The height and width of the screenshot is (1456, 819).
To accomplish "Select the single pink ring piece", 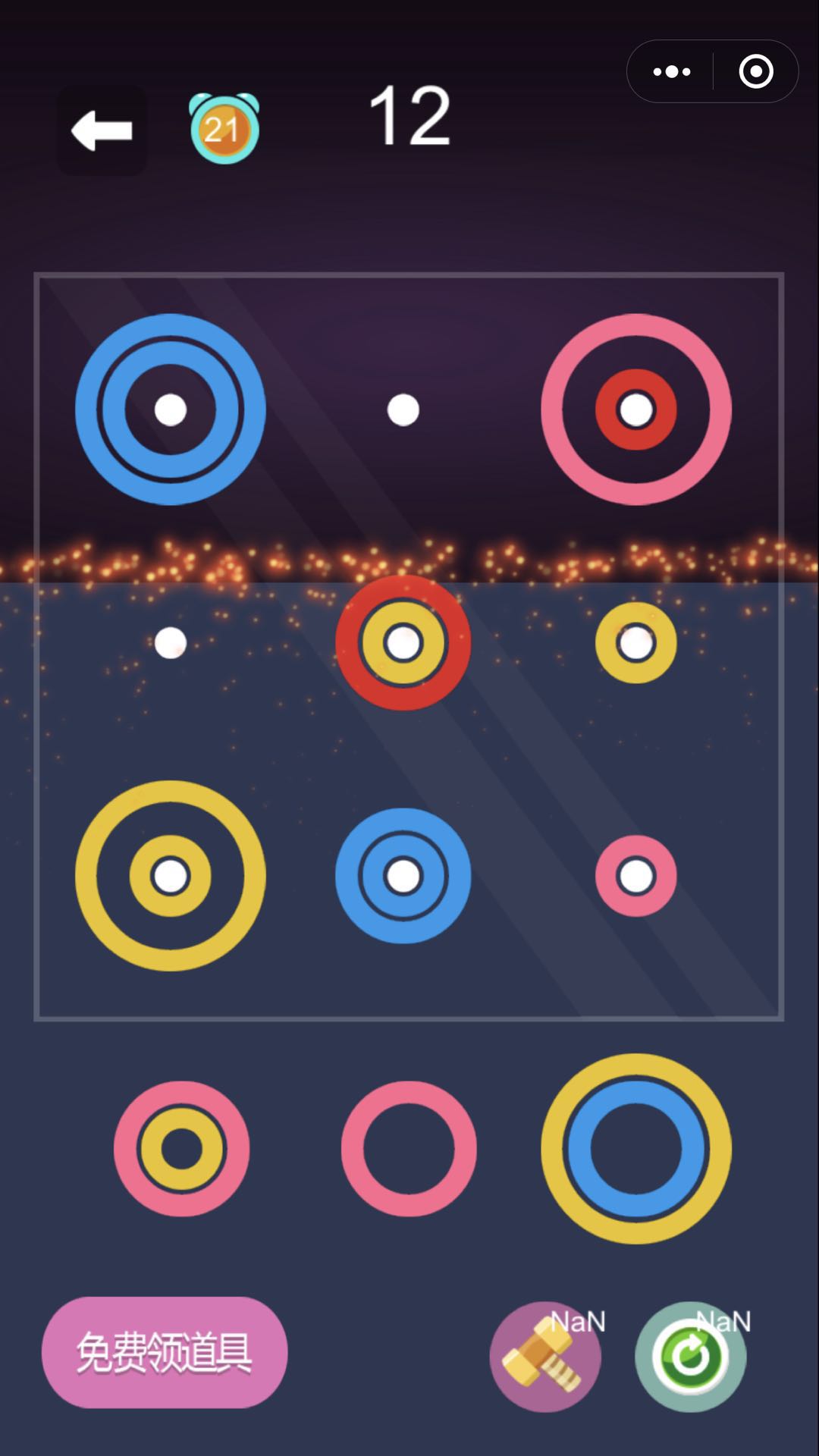I will [409, 1148].
